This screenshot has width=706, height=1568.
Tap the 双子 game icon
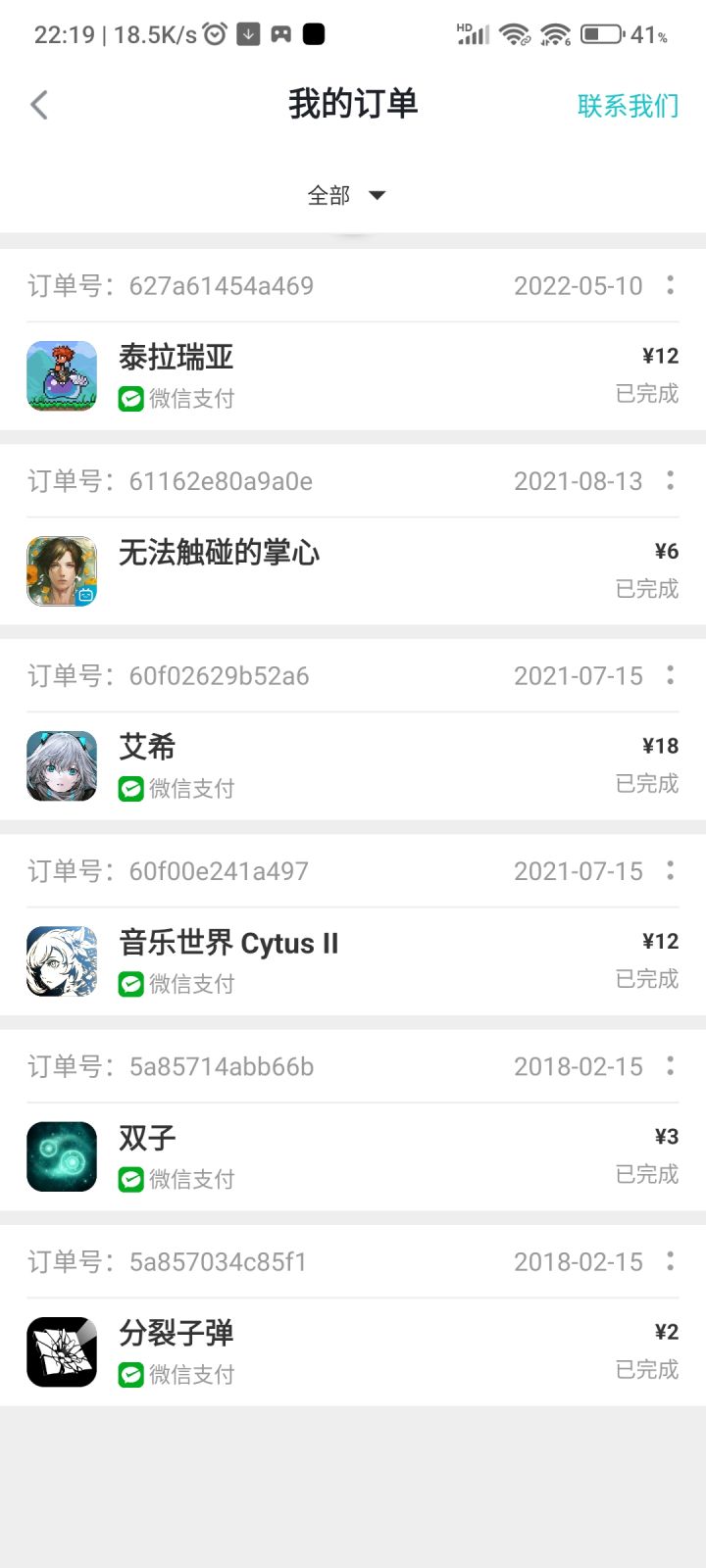pos(61,1156)
